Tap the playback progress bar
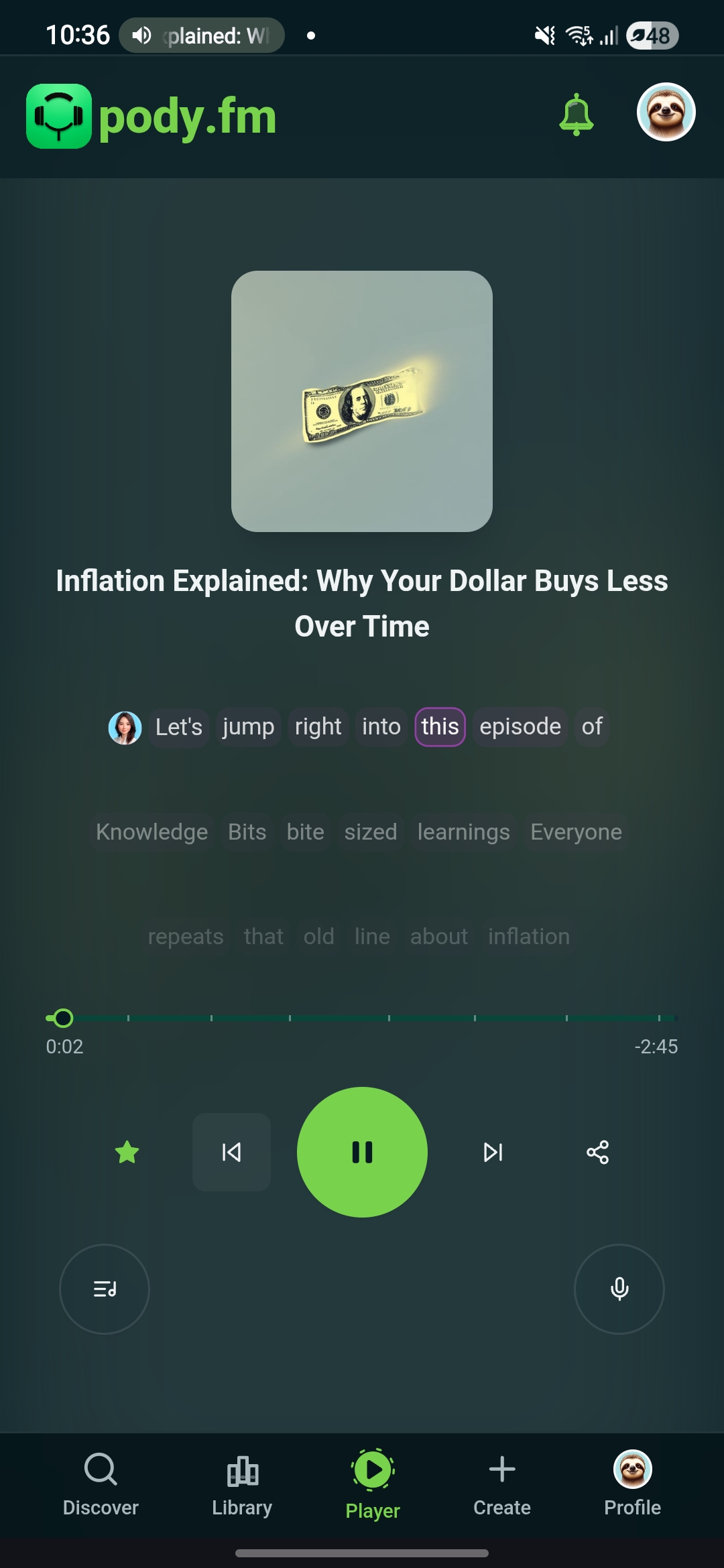 pyautogui.click(x=362, y=1018)
